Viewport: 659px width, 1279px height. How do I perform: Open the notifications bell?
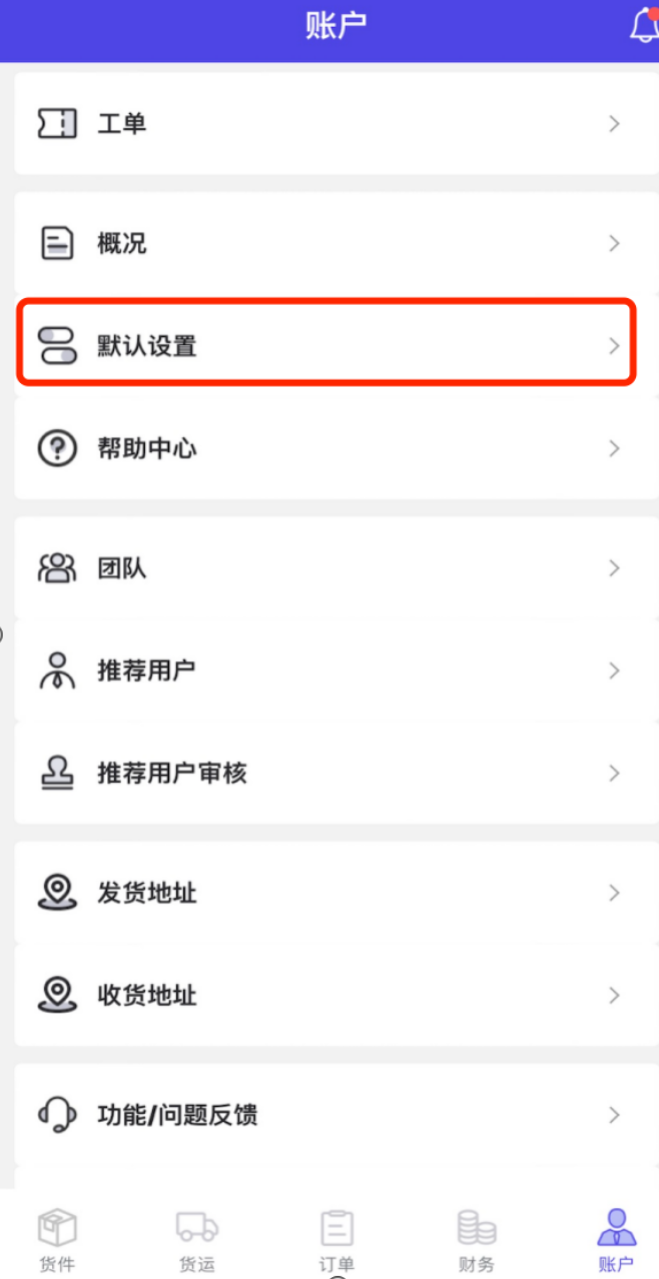click(643, 26)
